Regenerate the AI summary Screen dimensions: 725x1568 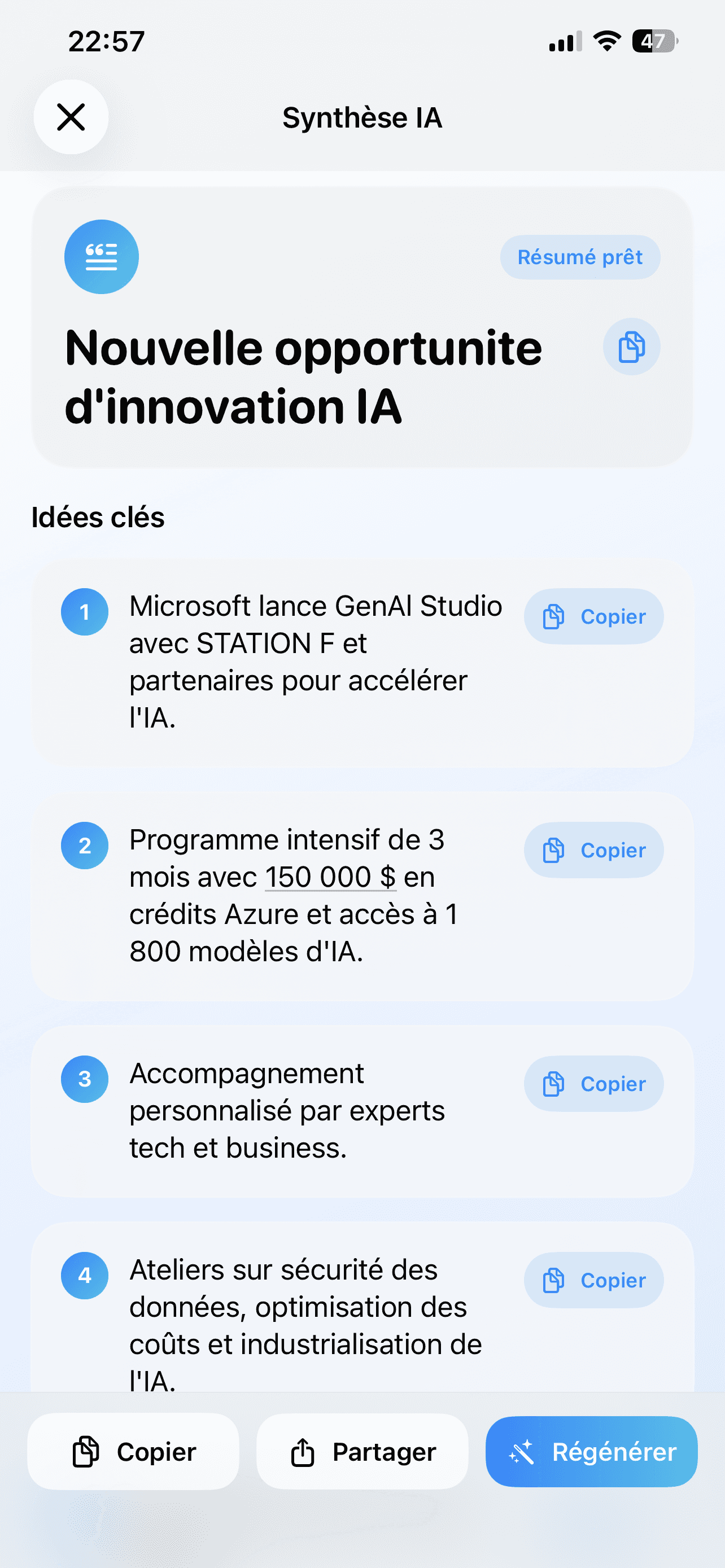591,1452
